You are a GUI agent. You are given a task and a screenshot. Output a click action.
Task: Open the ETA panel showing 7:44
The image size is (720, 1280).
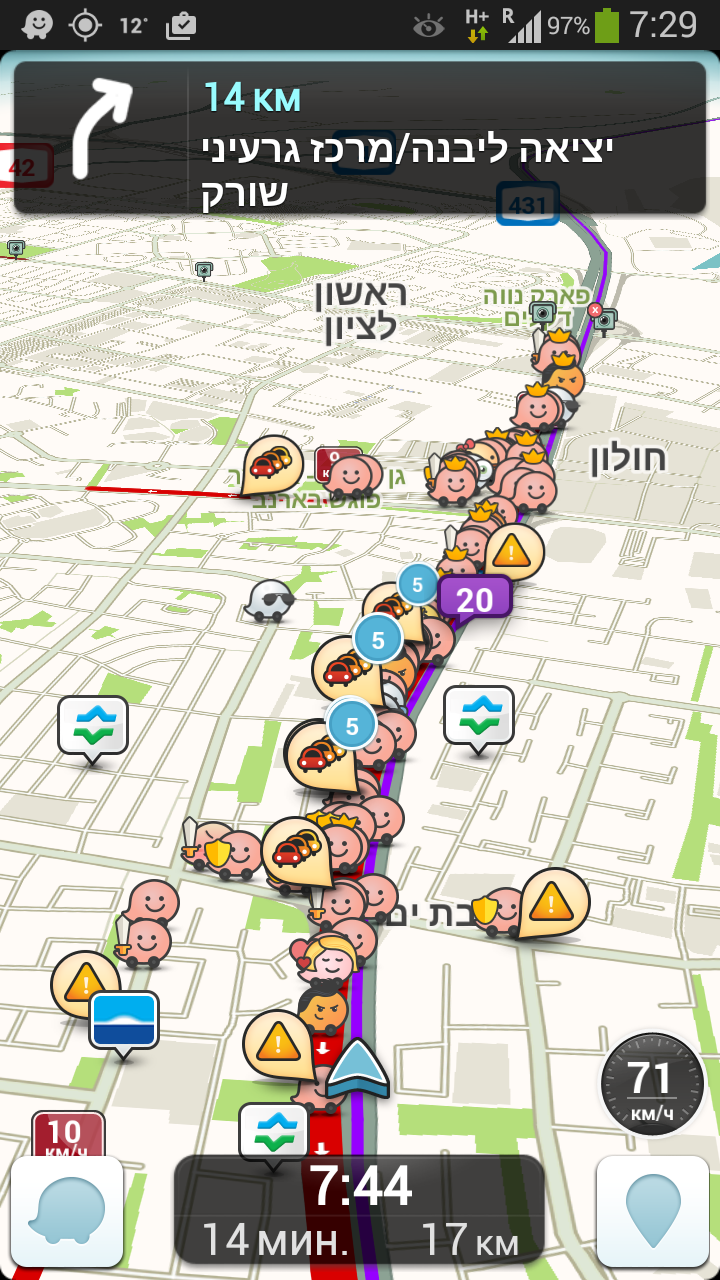(359, 1210)
